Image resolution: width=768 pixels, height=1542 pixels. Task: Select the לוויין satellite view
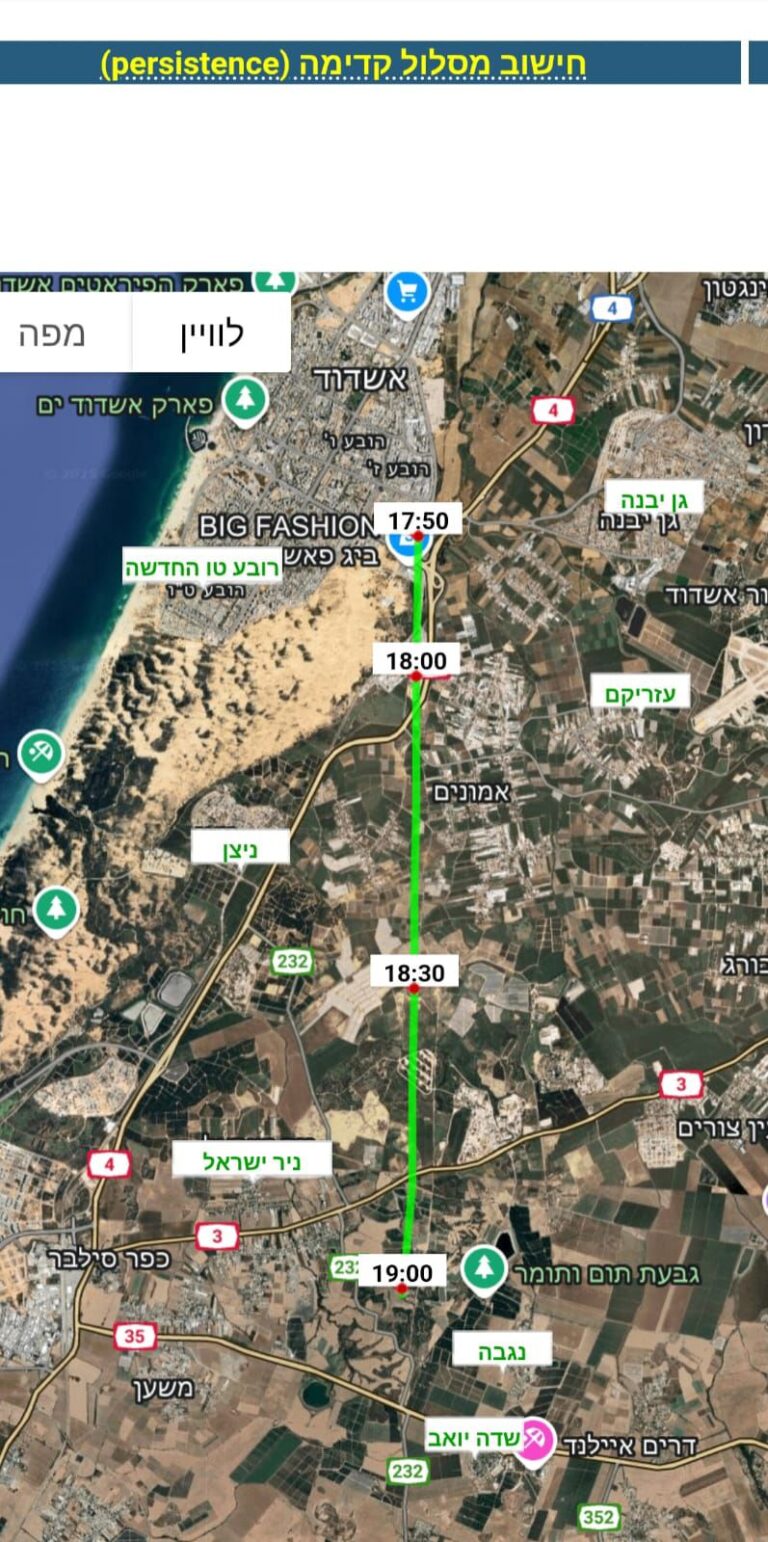(x=211, y=334)
